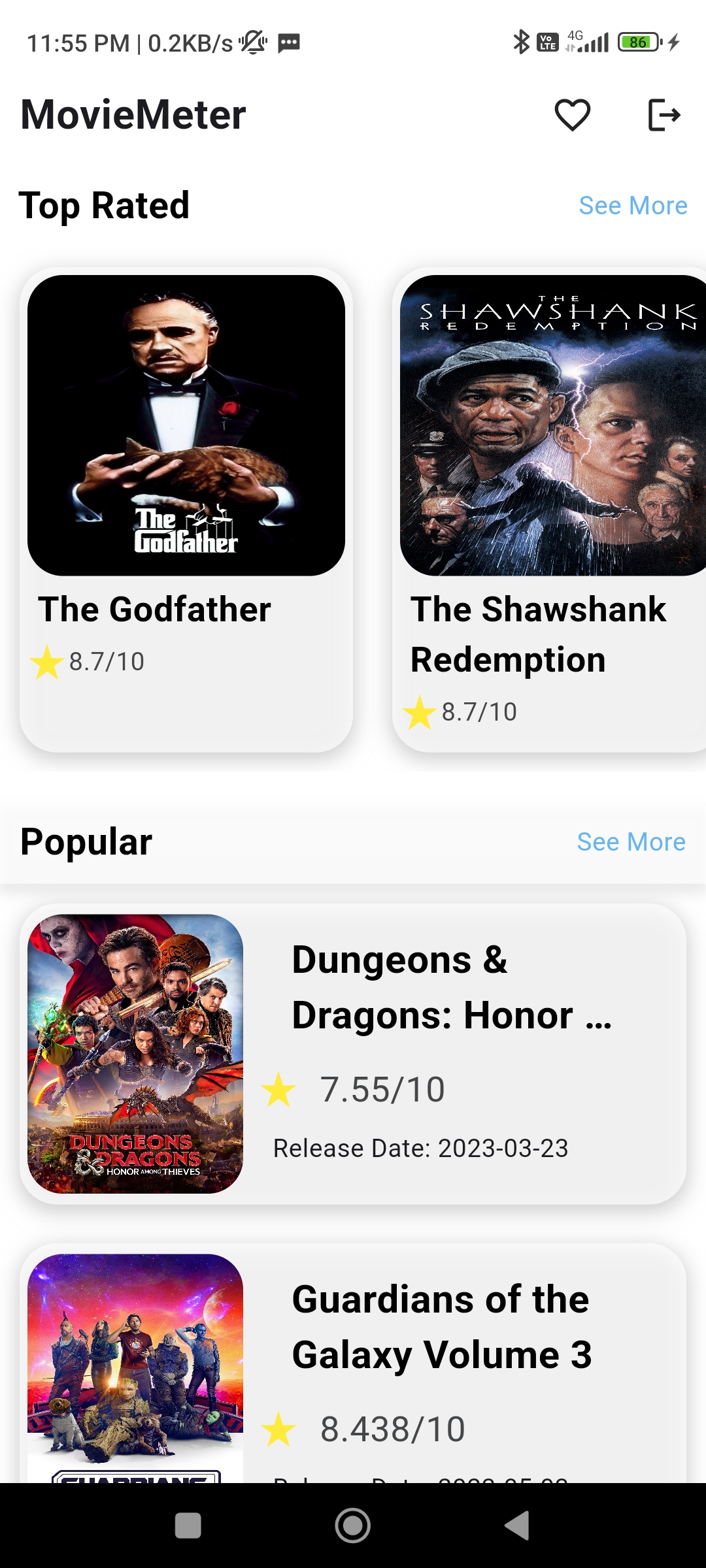This screenshot has height=1568, width=706.
Task: Tap the Top Rated section heading
Action: coord(105,205)
